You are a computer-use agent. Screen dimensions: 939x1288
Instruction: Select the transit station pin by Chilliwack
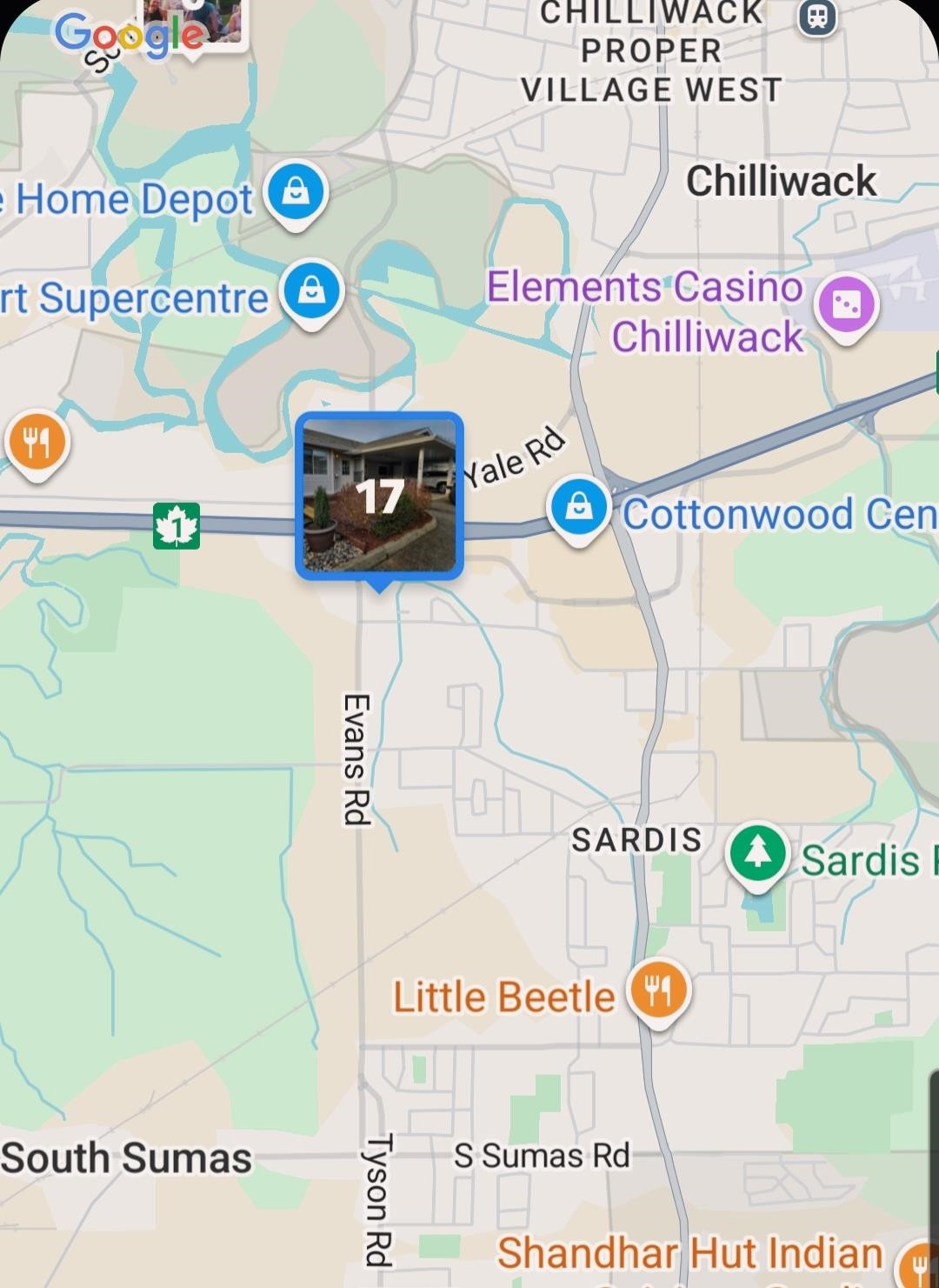[x=817, y=17]
